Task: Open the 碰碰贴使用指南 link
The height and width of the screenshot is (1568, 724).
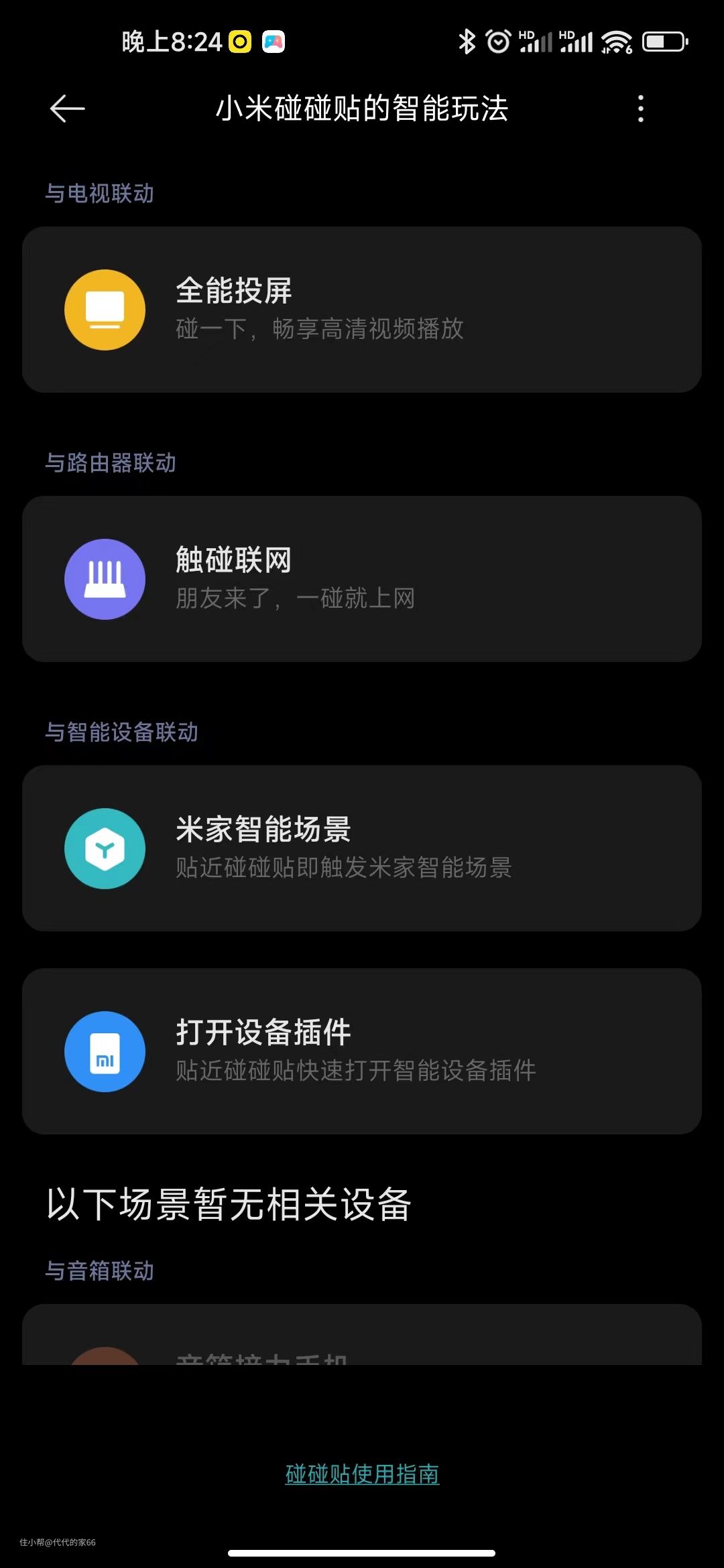Action: click(x=362, y=1474)
